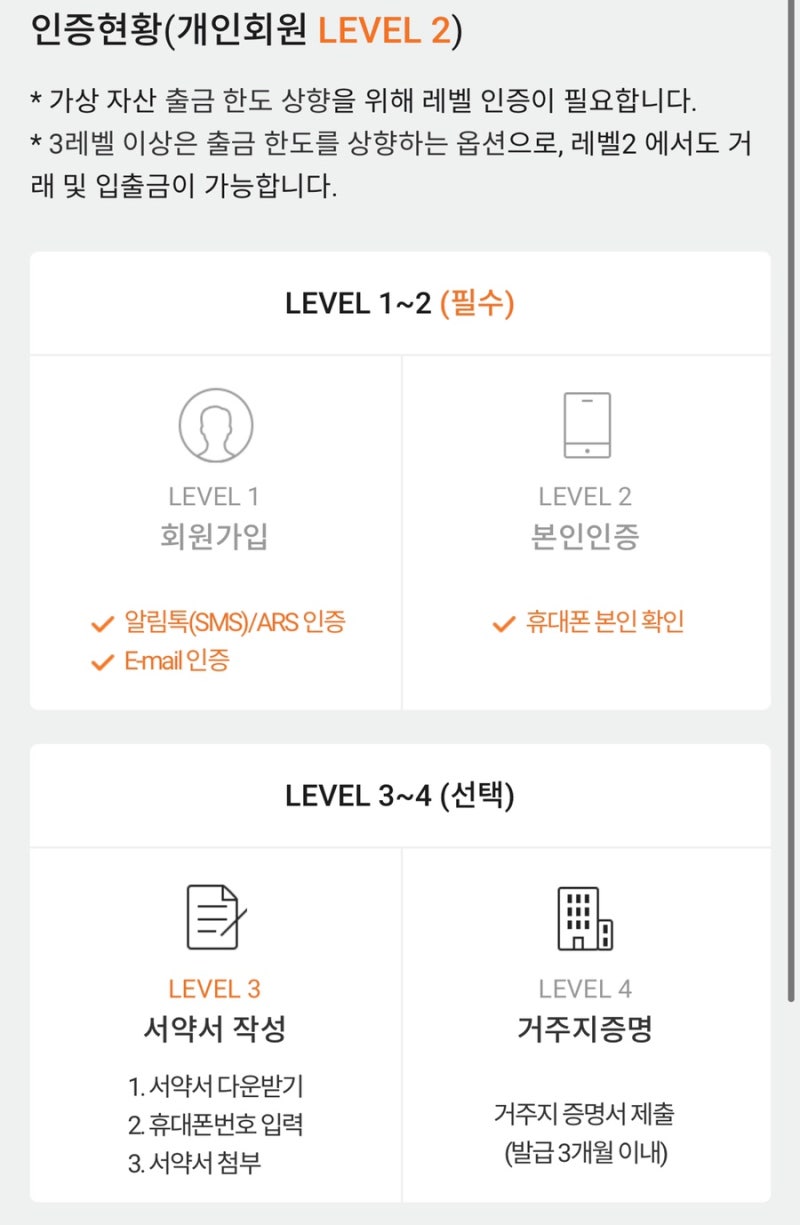Expand the LEVEL 3~4 (선택) section

400,795
